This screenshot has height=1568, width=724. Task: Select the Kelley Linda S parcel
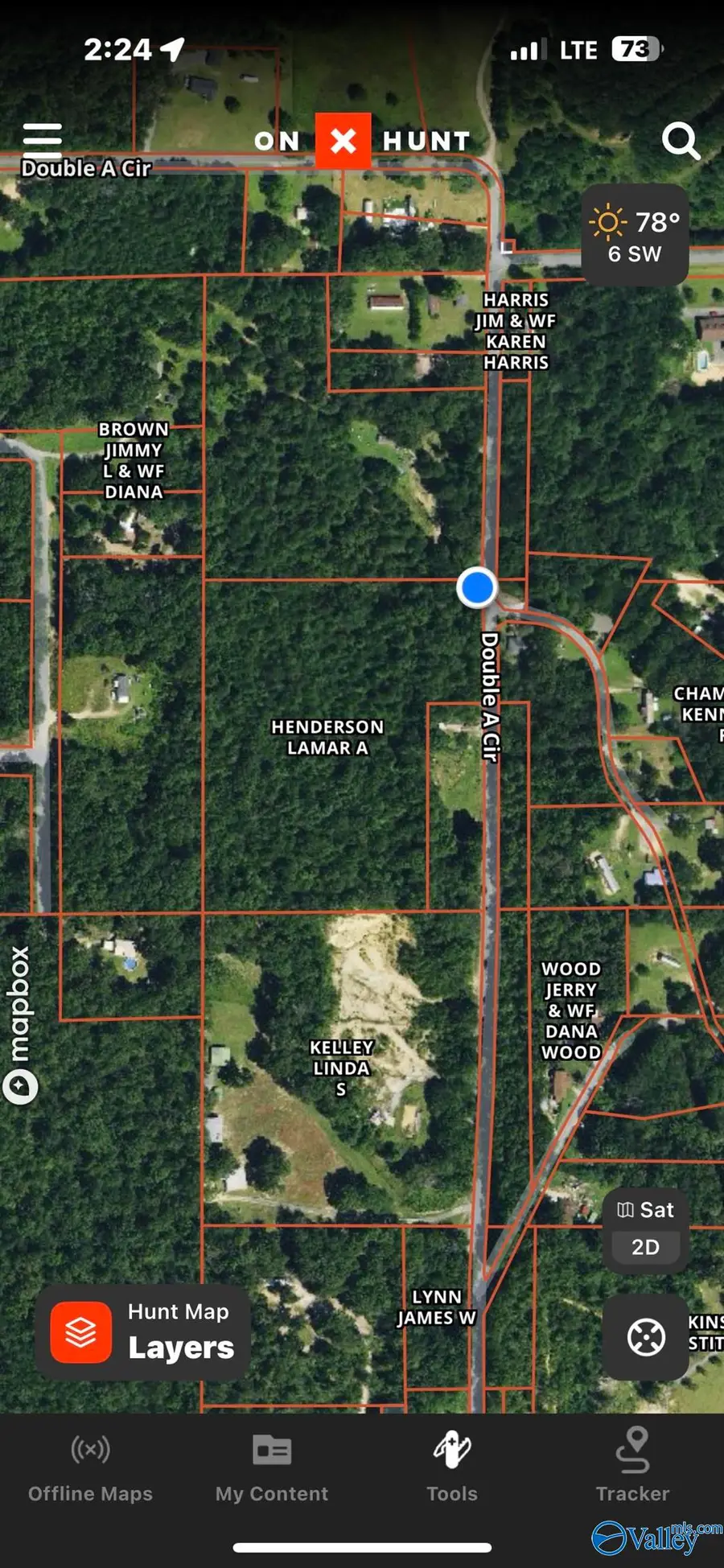[341, 1068]
